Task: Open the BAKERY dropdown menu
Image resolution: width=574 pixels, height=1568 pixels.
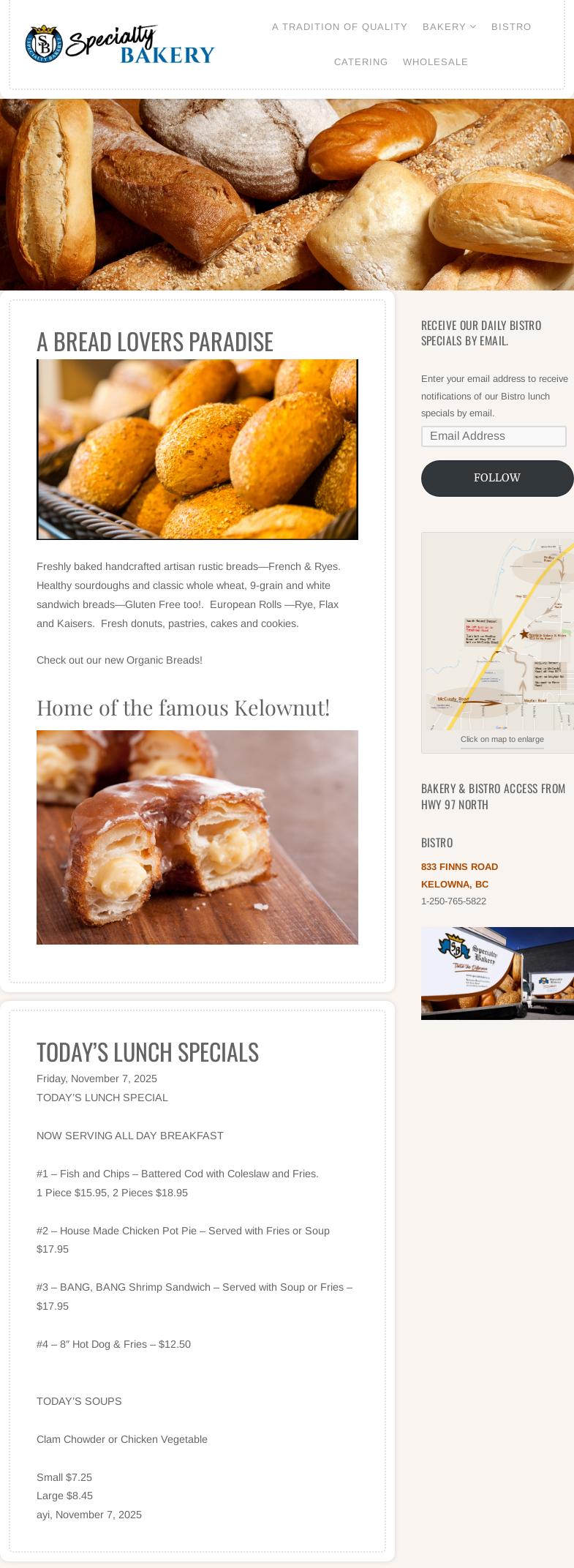Action: point(444,27)
